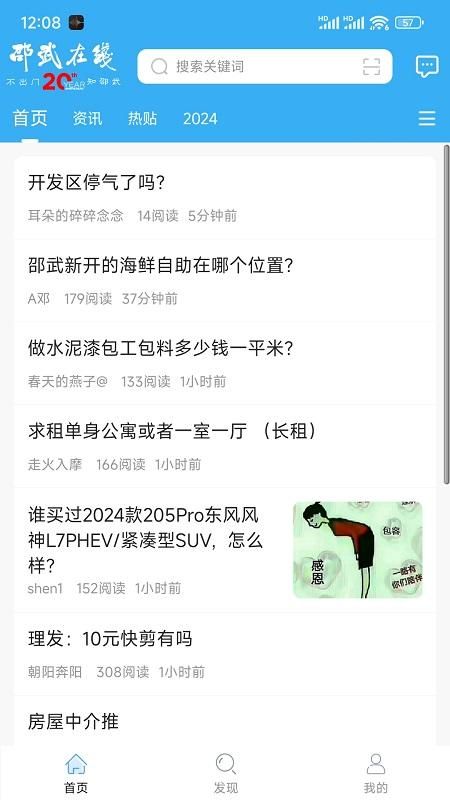Viewport: 450px width, 800px height.
Task: Tap 首页 in the bottom navigation bar
Action: (x=76, y=773)
